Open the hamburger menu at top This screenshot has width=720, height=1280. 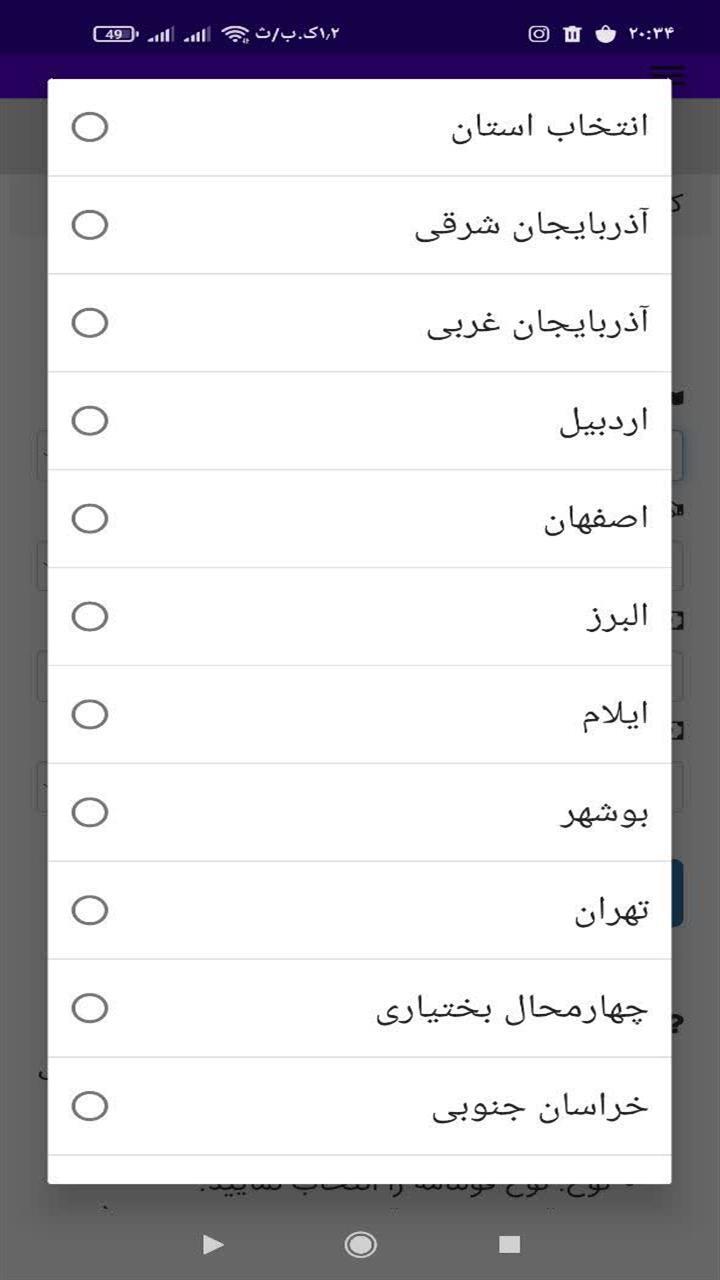point(665,76)
